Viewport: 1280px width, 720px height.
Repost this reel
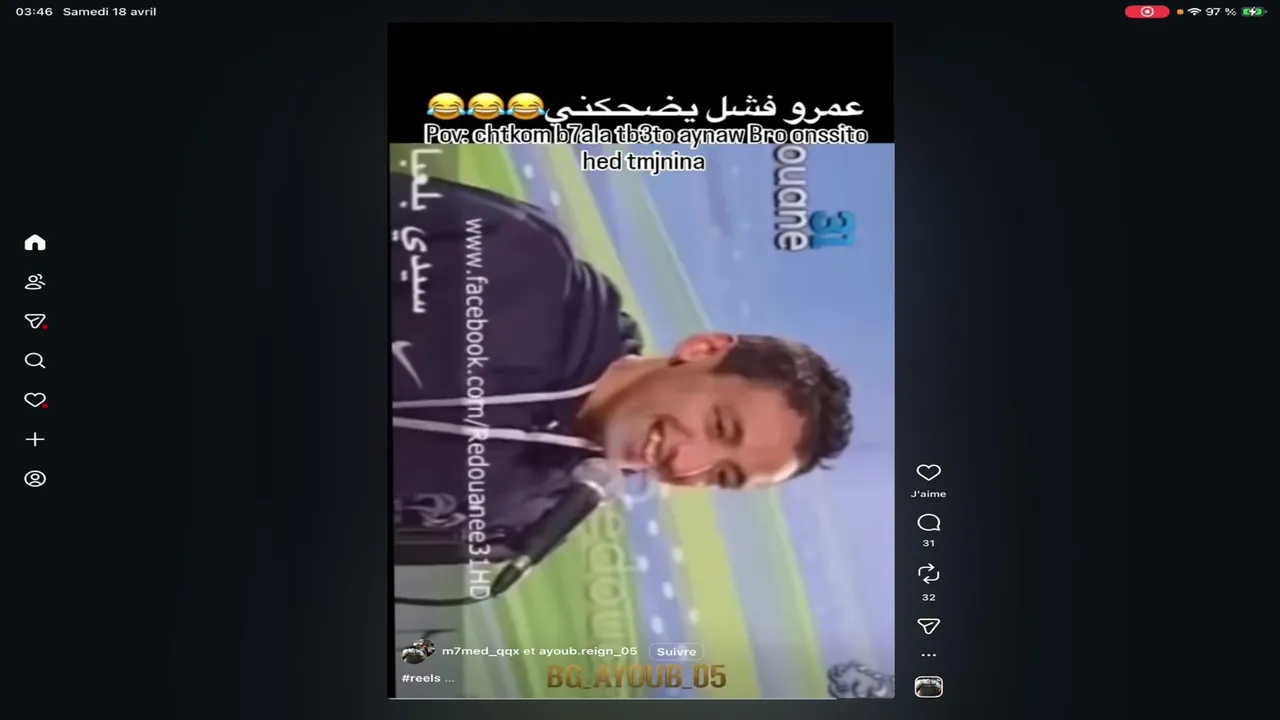coord(928,574)
